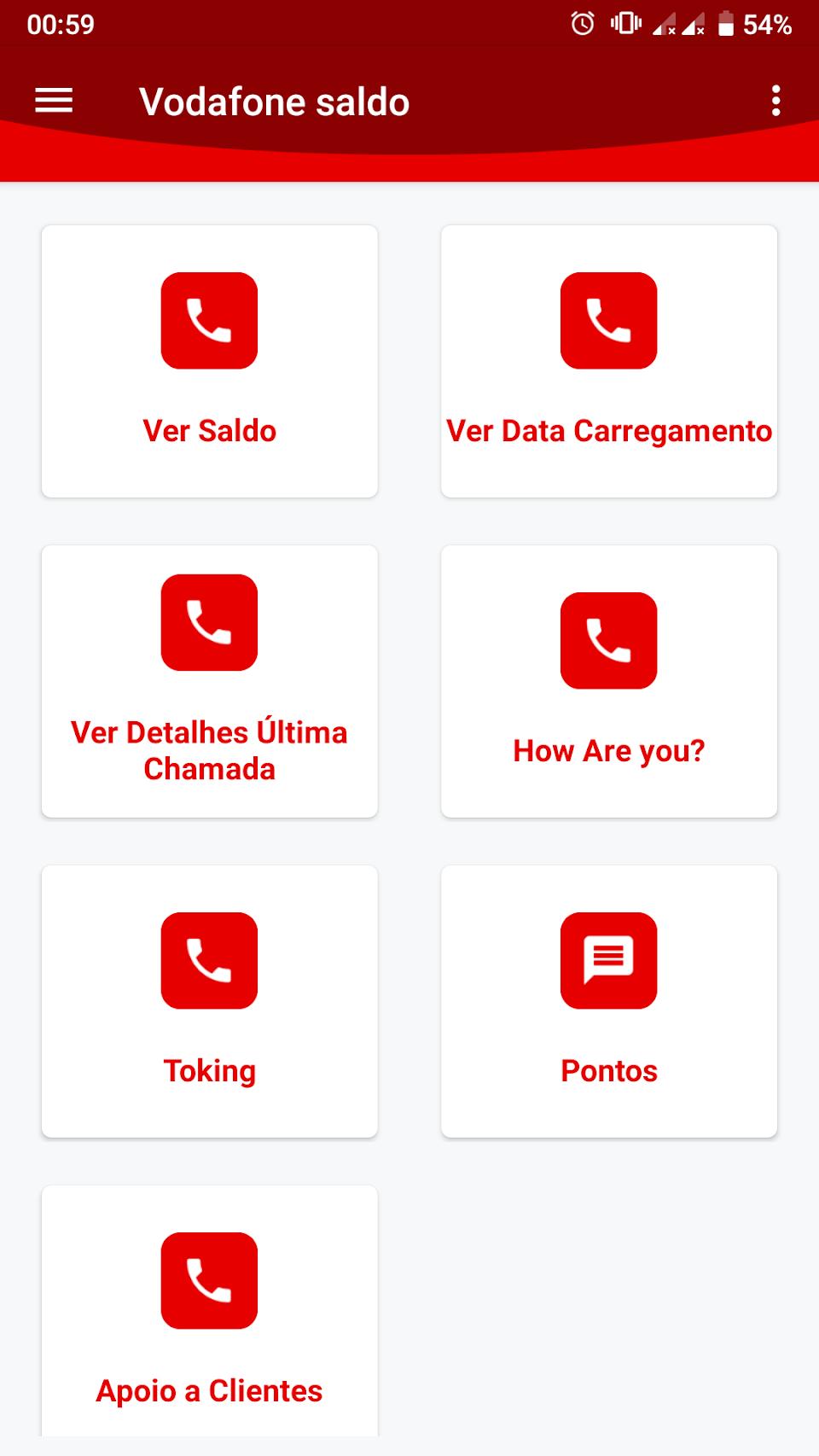The width and height of the screenshot is (819, 1456).
Task: Tap the alarm clock icon in the status bar
Action: point(581,25)
